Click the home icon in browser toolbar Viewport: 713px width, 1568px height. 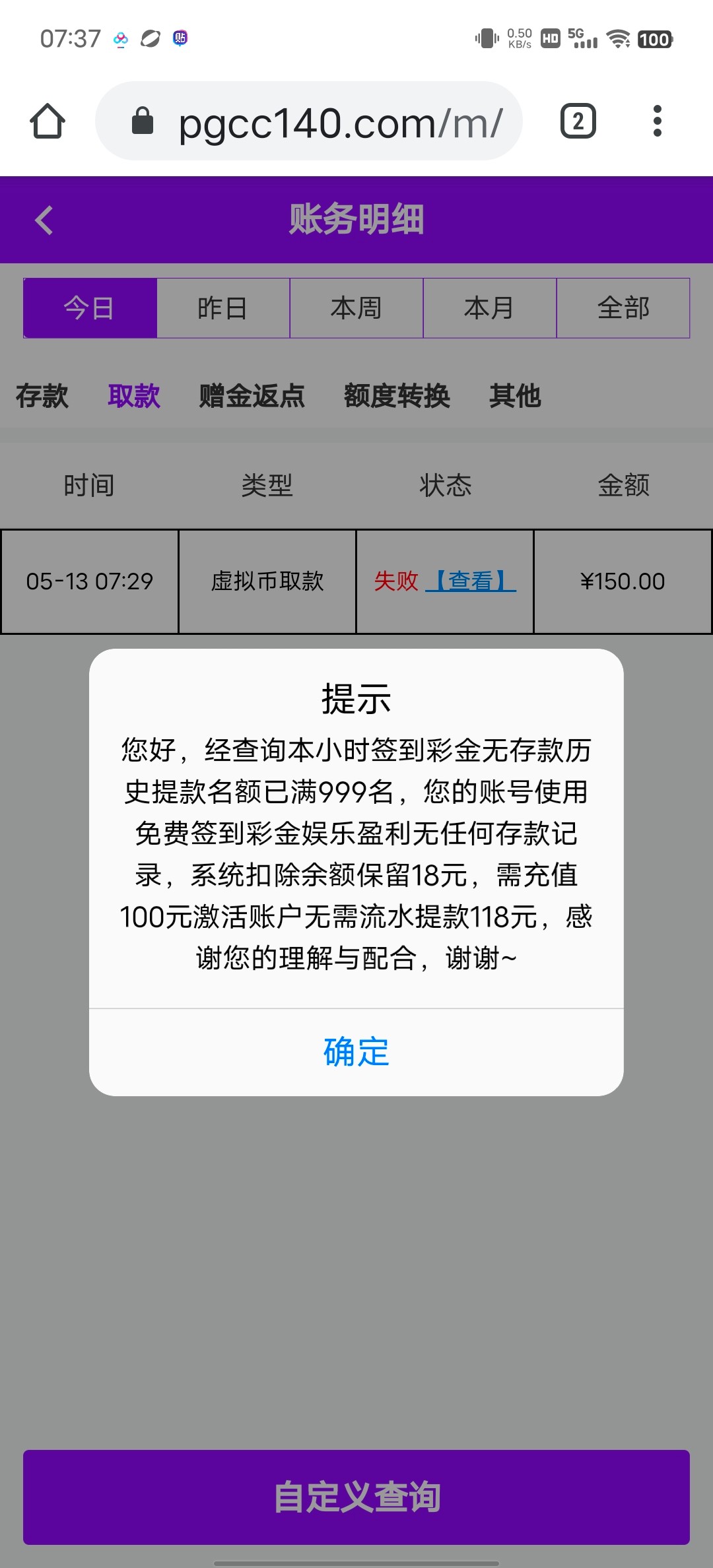tap(46, 121)
